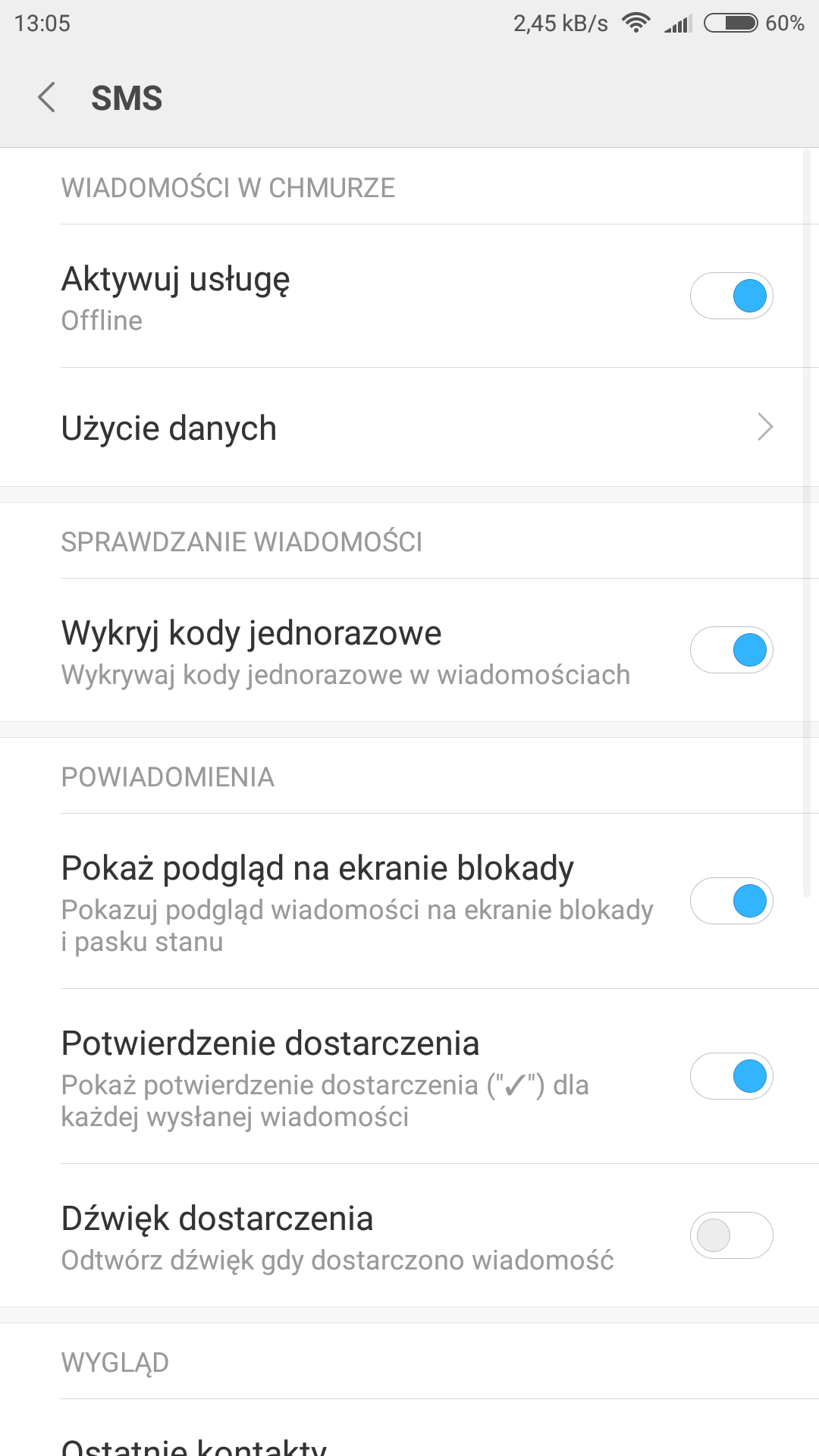819x1456 pixels.
Task: Toggle the Aktywuj usługę switch
Action: click(731, 296)
